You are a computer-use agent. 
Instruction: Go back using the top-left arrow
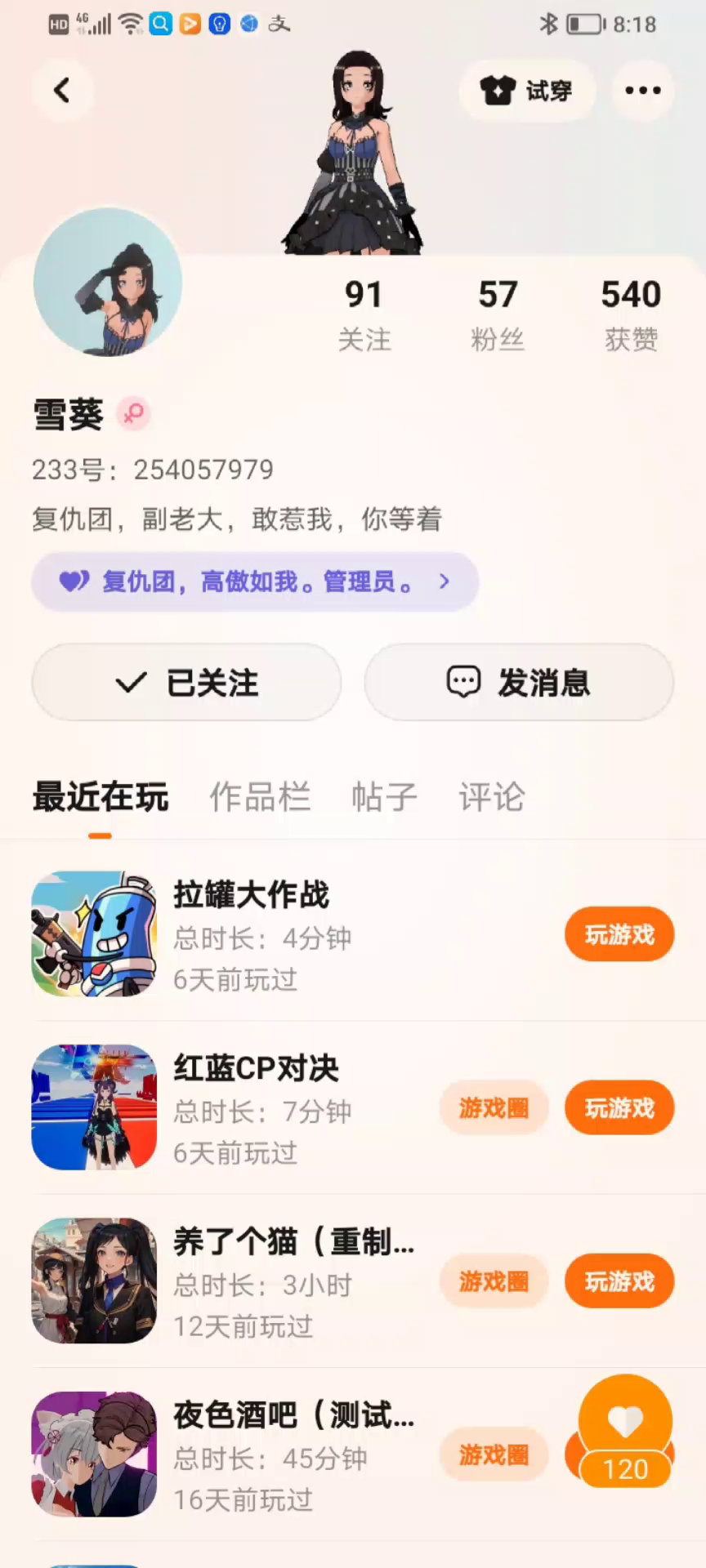[62, 90]
